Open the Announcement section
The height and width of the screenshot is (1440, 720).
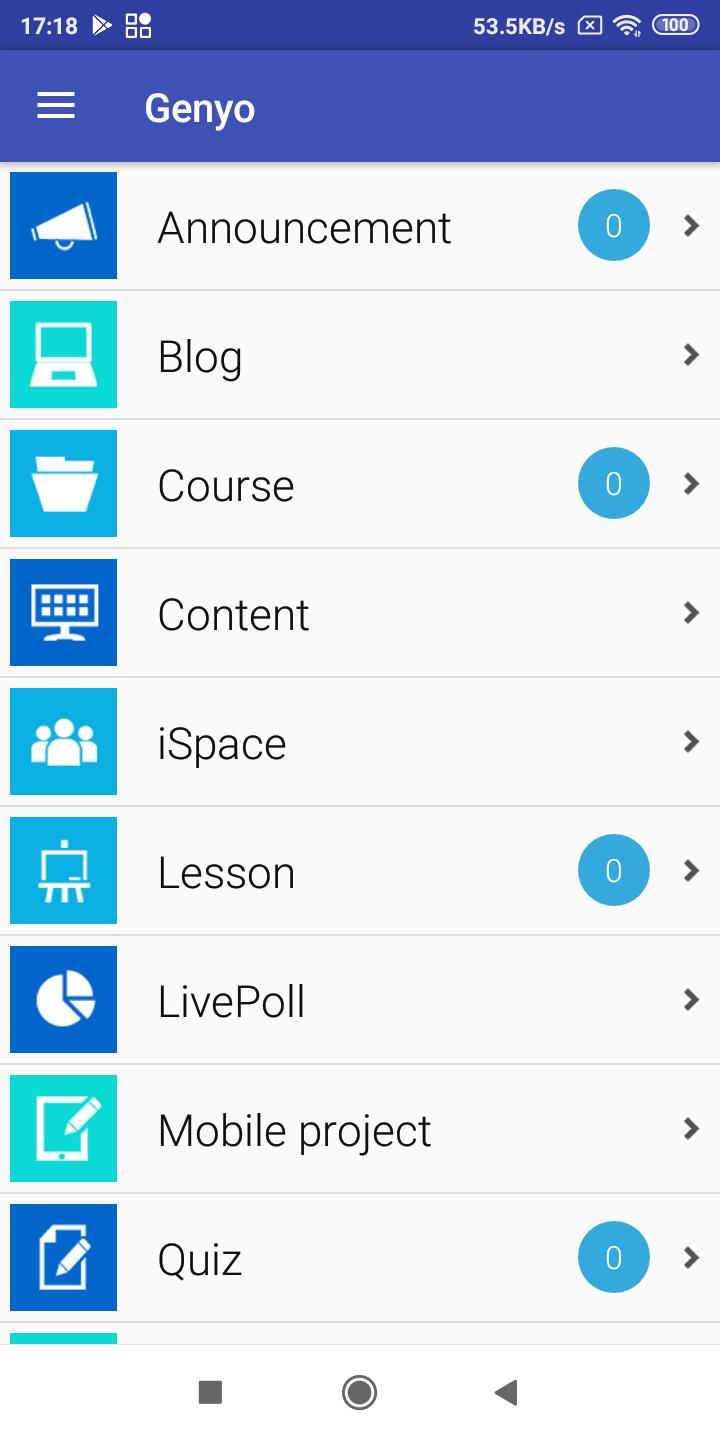[305, 228]
